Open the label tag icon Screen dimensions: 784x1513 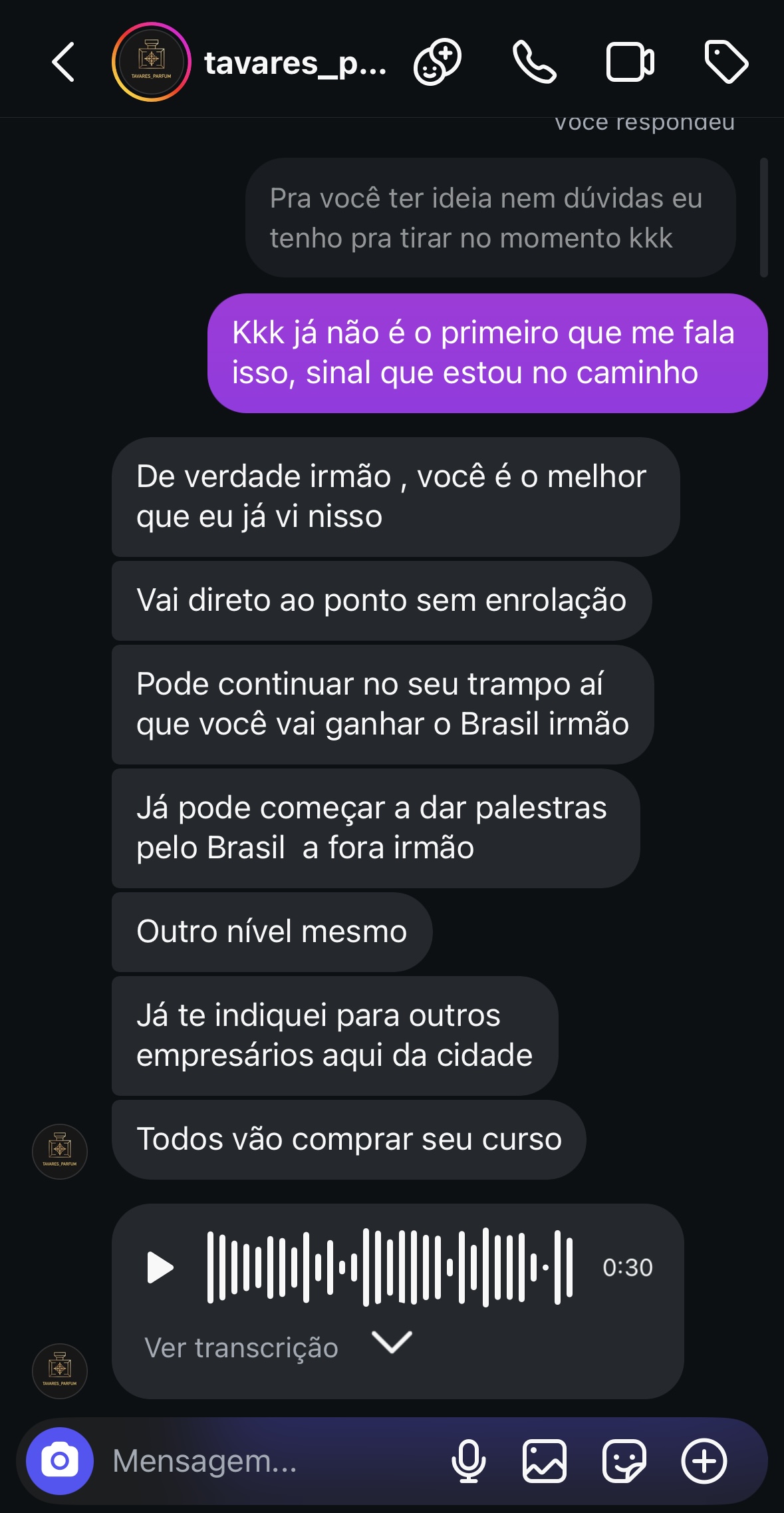click(x=726, y=63)
